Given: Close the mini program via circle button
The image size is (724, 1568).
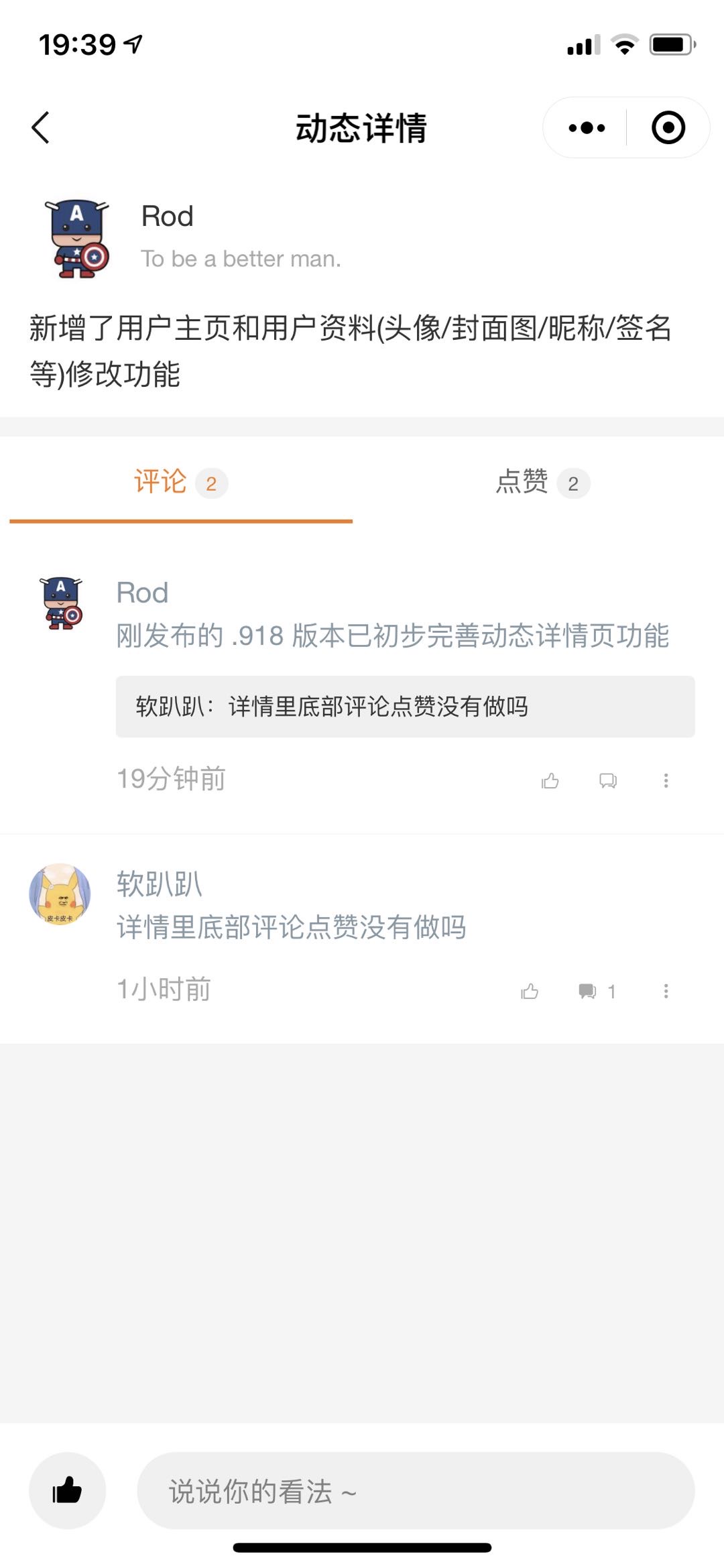Looking at the screenshot, I should click(x=668, y=127).
